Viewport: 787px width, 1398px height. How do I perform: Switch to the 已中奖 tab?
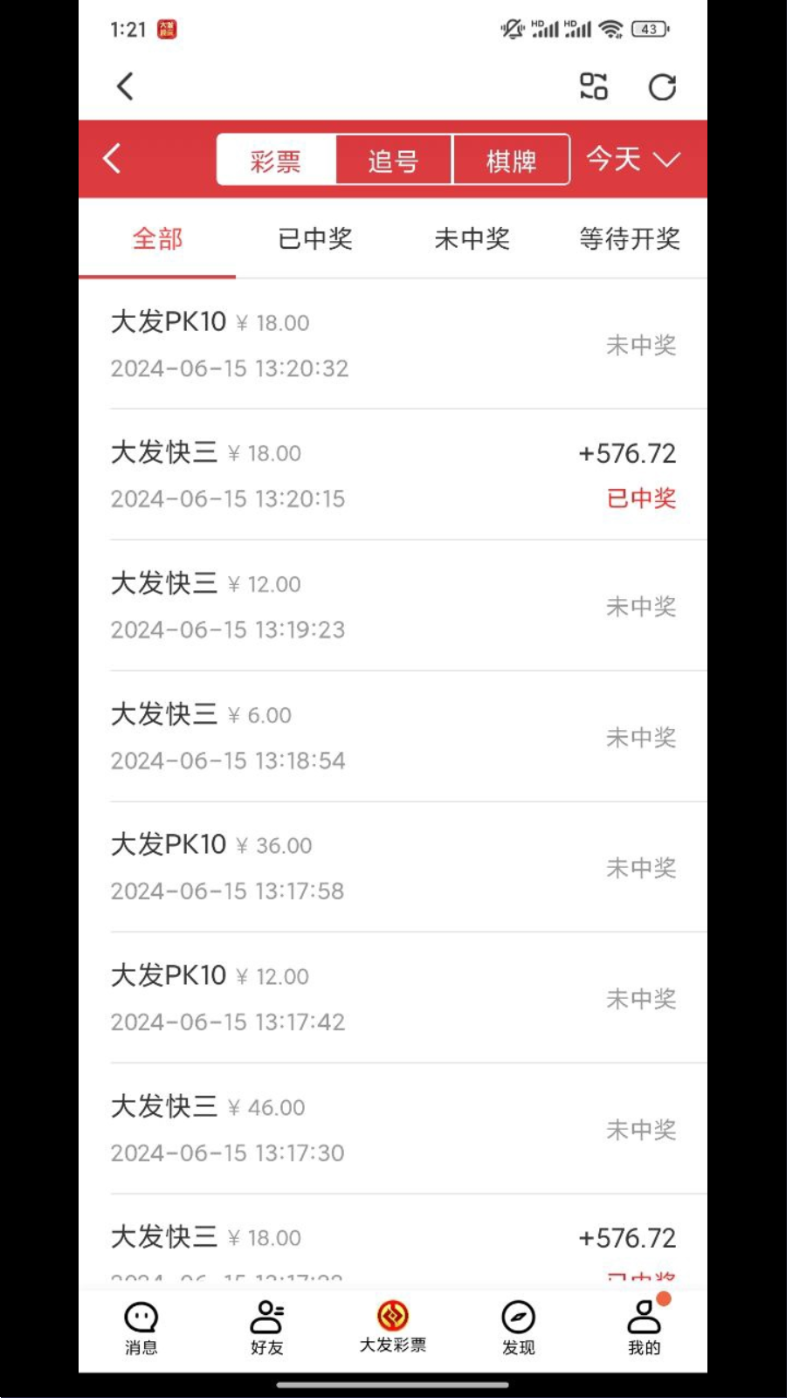315,239
